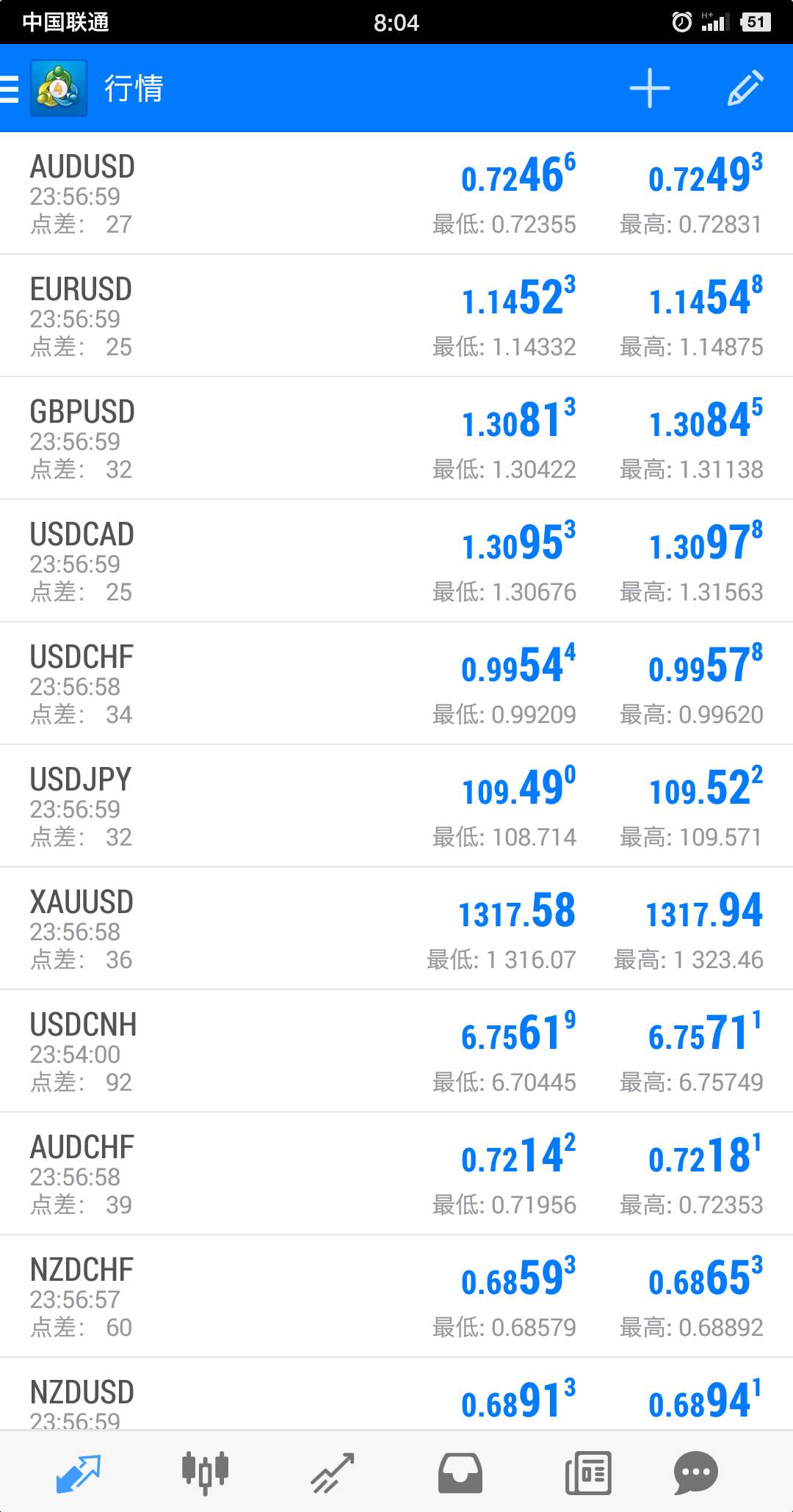
Task: Open the chat messages tab
Action: pyautogui.click(x=695, y=1472)
